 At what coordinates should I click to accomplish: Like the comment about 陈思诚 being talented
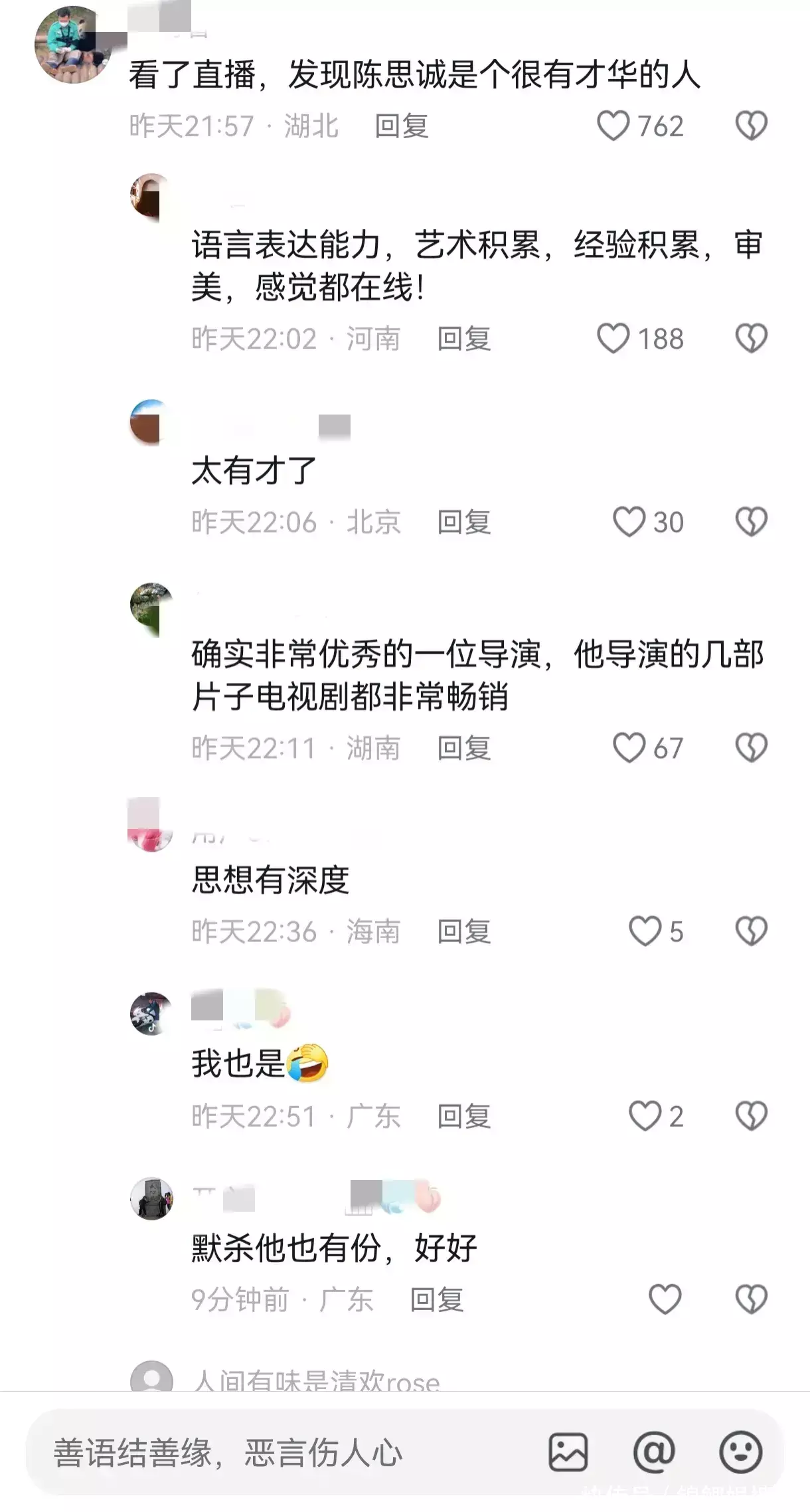pos(613,126)
